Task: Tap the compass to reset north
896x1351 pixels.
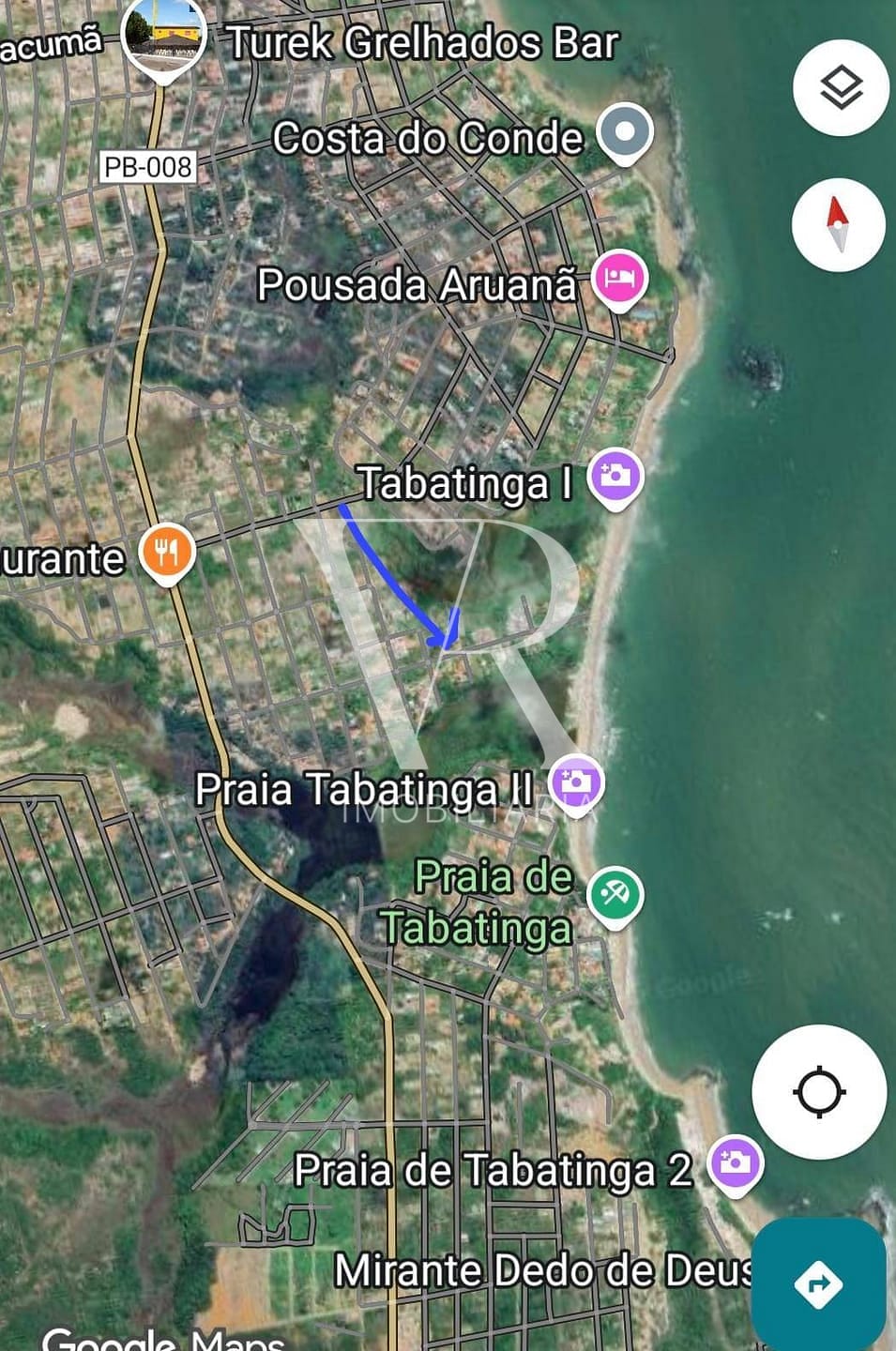Action: click(x=838, y=225)
